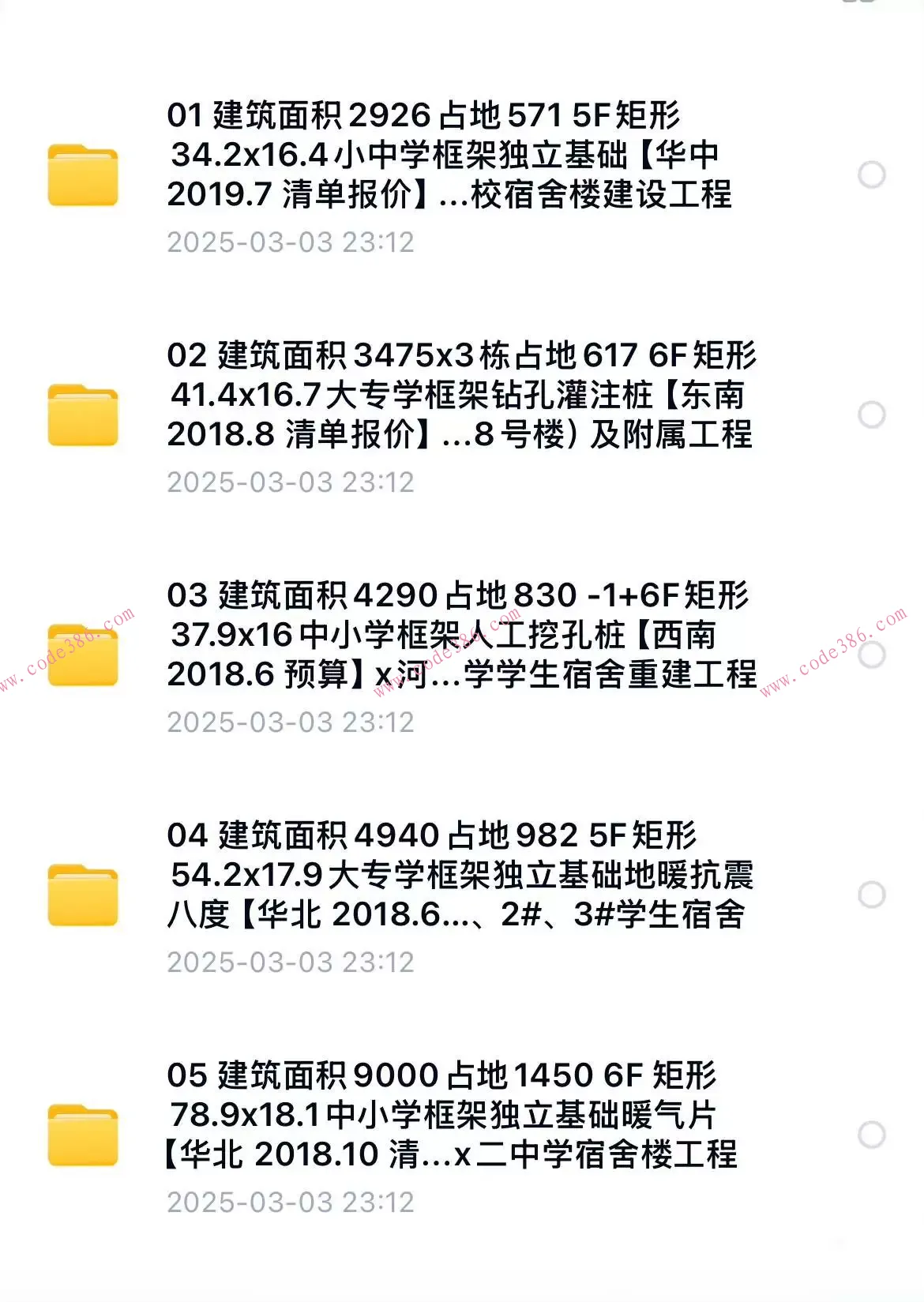Select folder 01 using its circular checkbox

coord(870,175)
